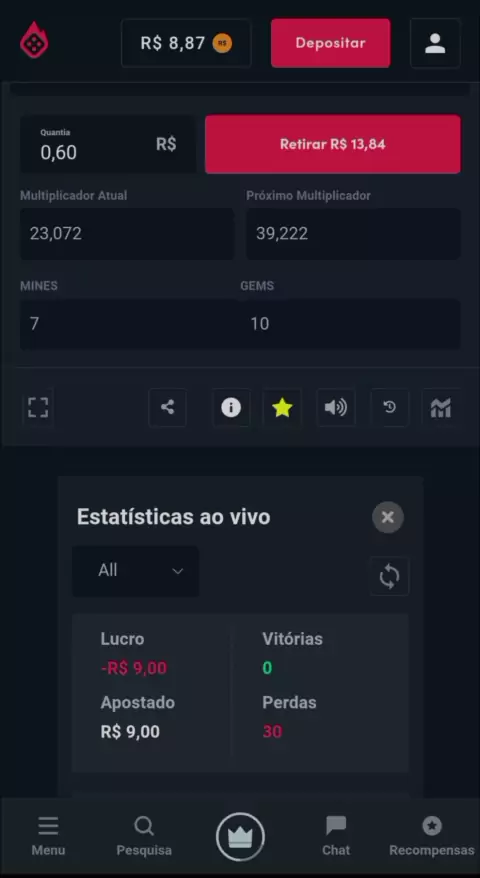480x878 pixels.
Task: Share the game
Action: 167,408
